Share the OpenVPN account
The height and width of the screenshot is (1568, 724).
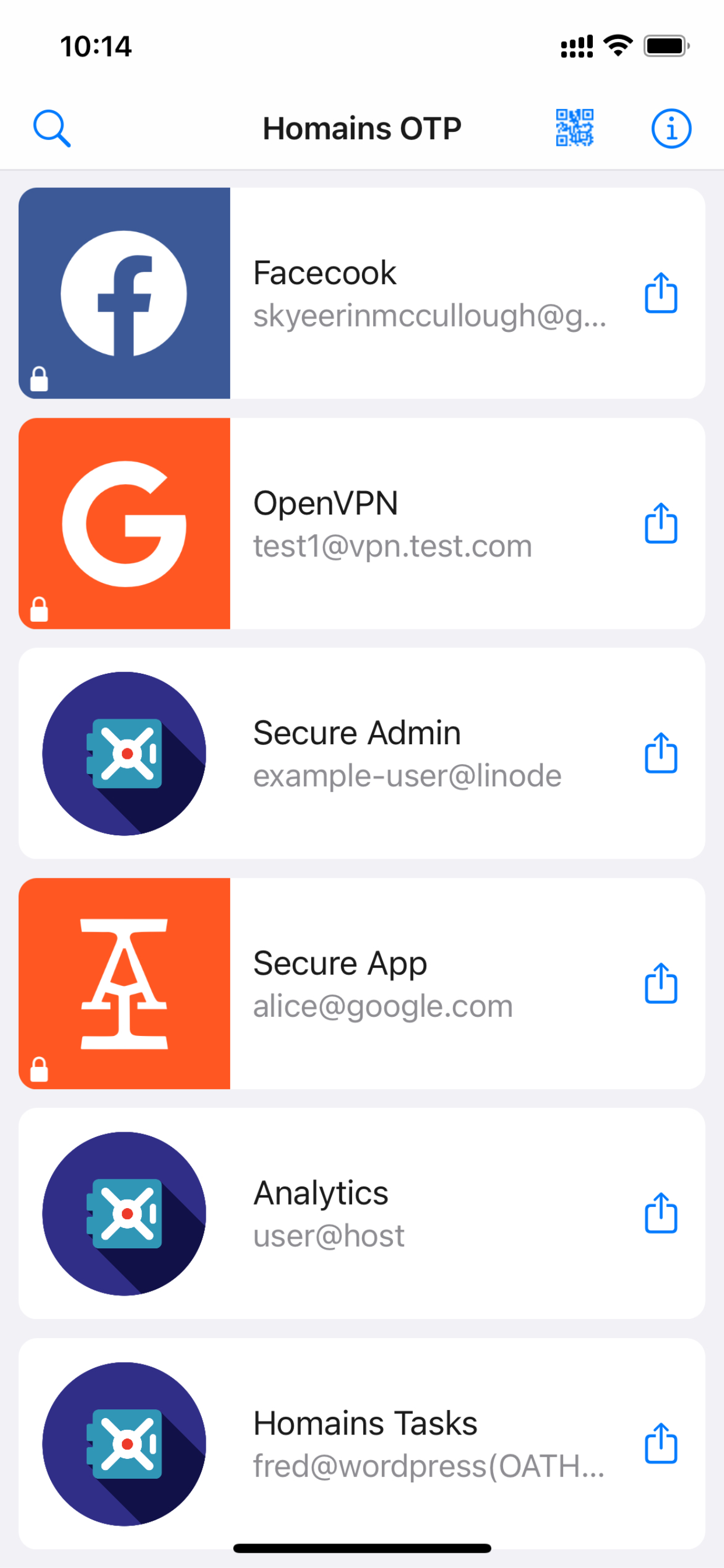pyautogui.click(x=660, y=523)
